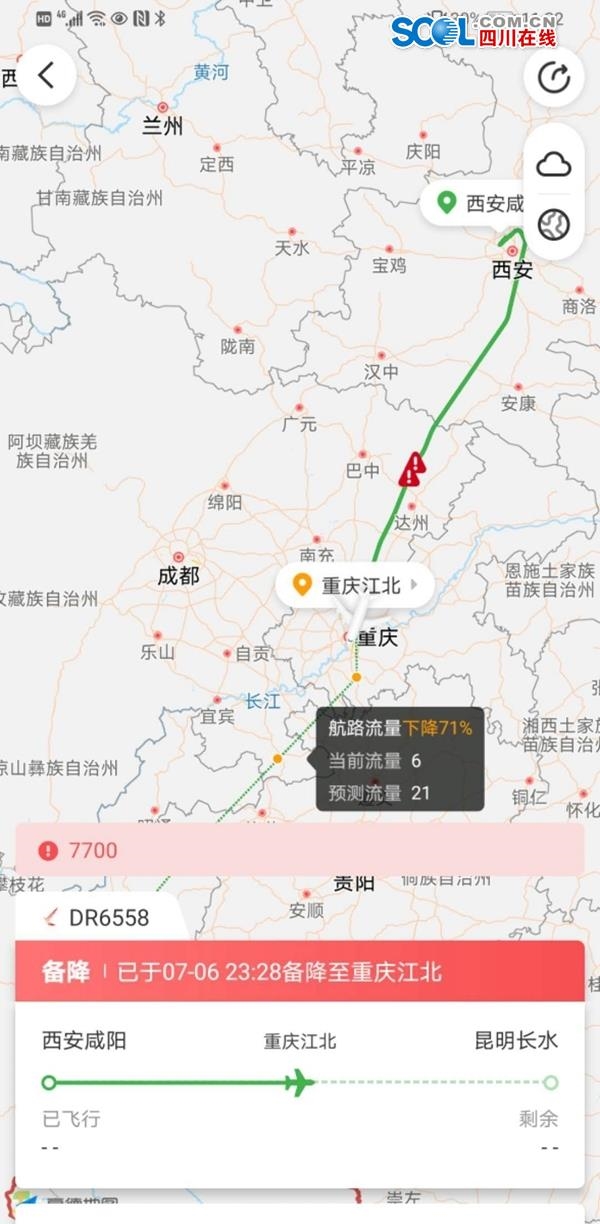The width and height of the screenshot is (600, 1224).
Task: Toggle the weather cloud layer
Action: point(554,165)
